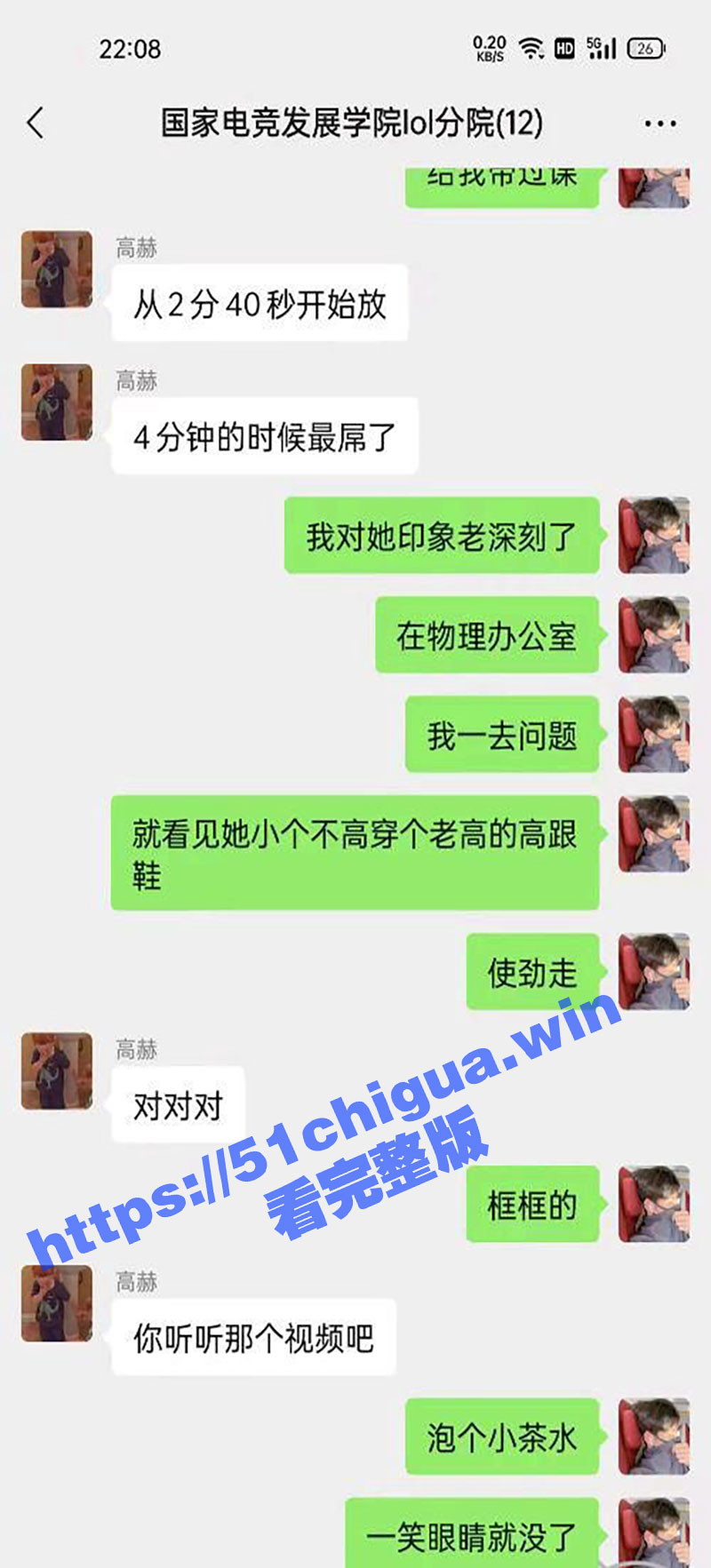Go back from the group chat
711x1568 pixels.
[x=36, y=123]
